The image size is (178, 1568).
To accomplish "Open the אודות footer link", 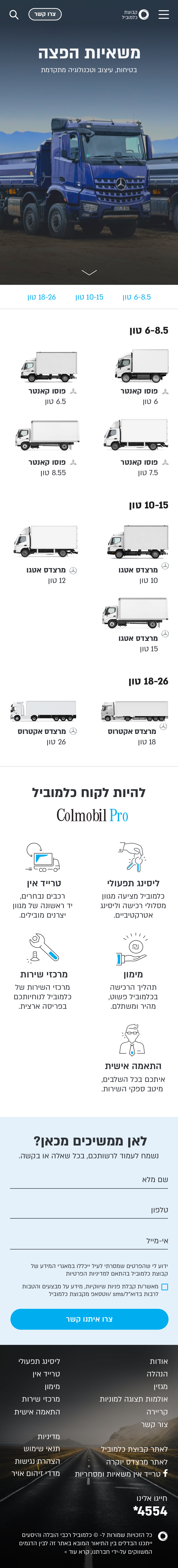I will 159,1361.
